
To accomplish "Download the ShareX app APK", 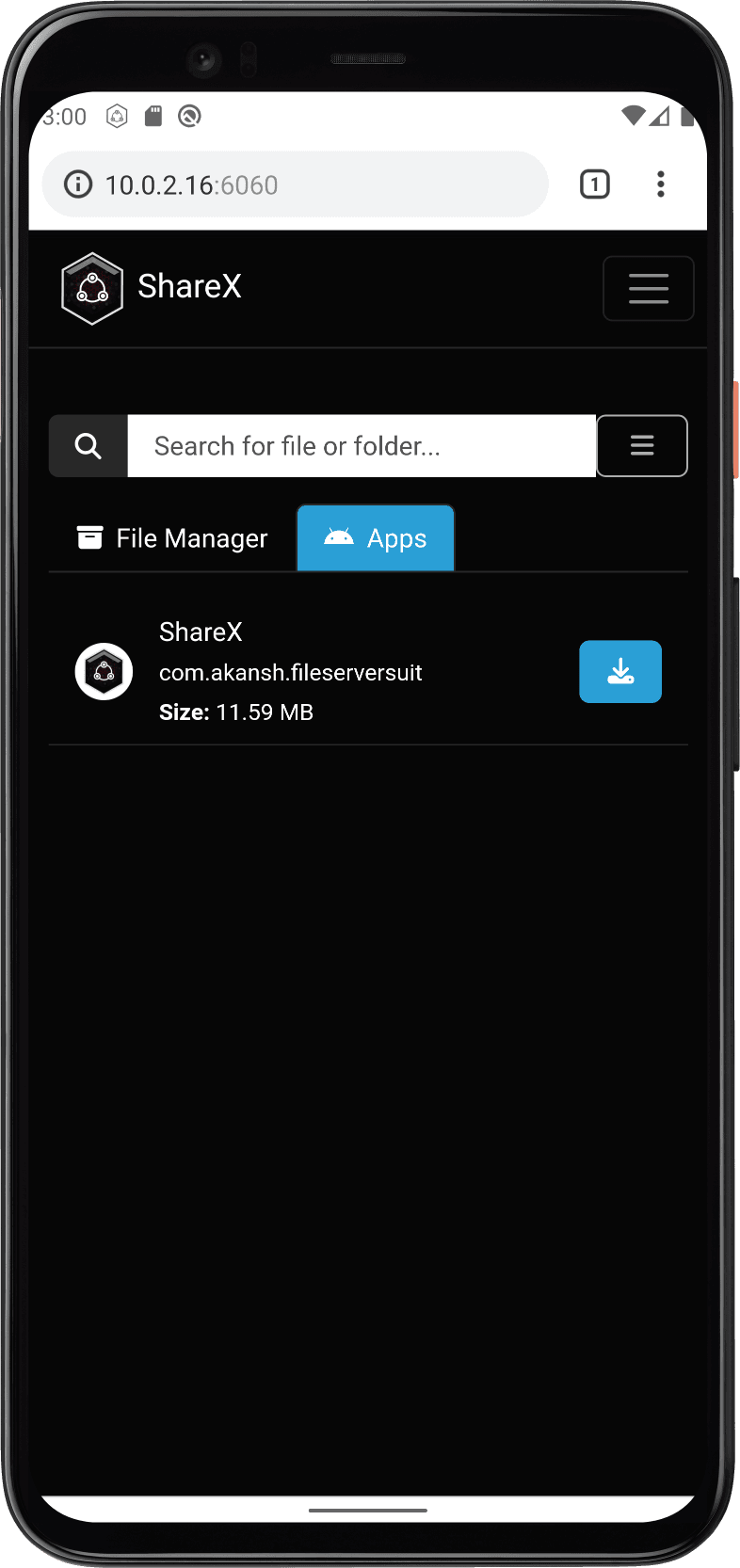I will tap(620, 672).
